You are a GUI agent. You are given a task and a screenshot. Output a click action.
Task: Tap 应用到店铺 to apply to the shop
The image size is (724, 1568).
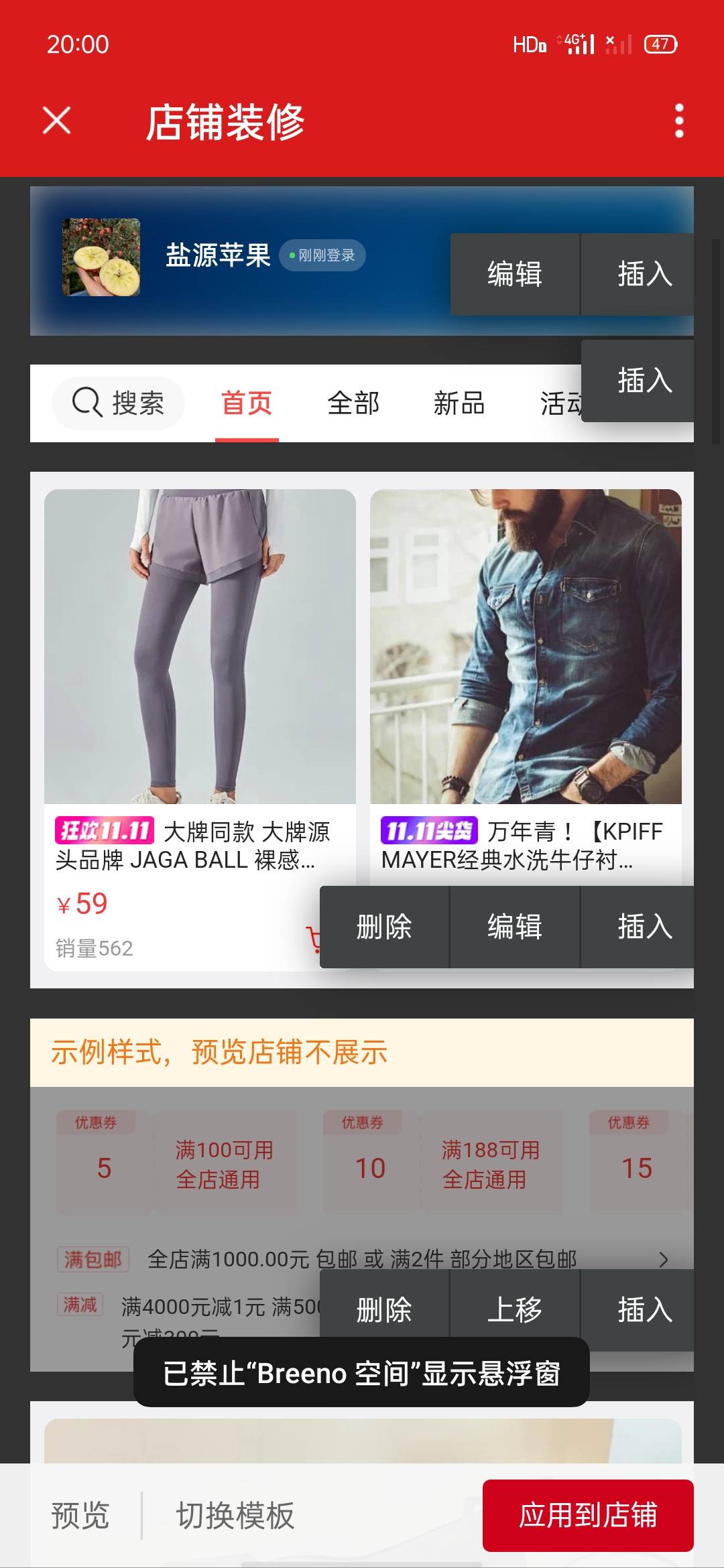coord(588,1516)
